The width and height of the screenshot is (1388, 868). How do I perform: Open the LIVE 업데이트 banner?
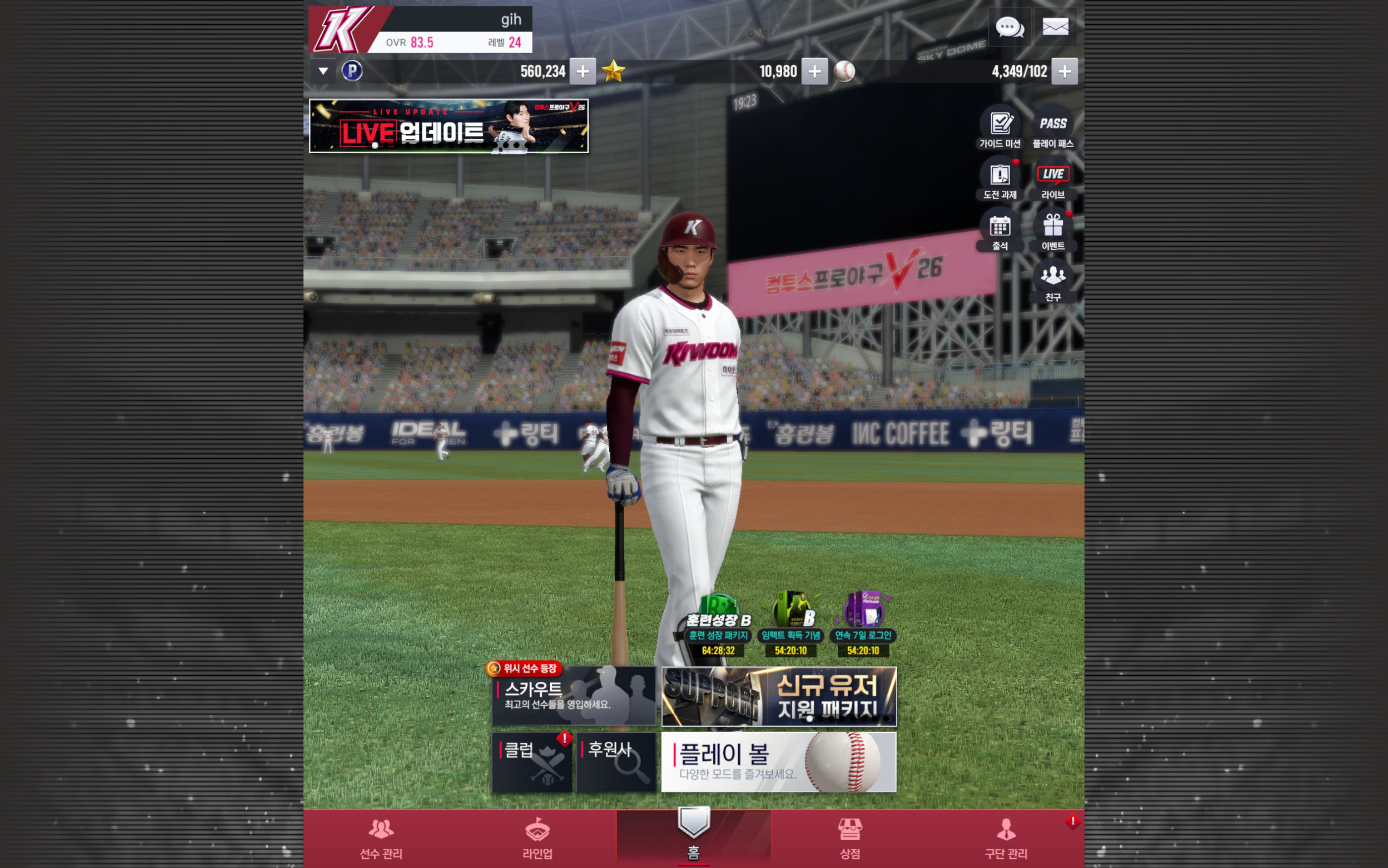[449, 126]
